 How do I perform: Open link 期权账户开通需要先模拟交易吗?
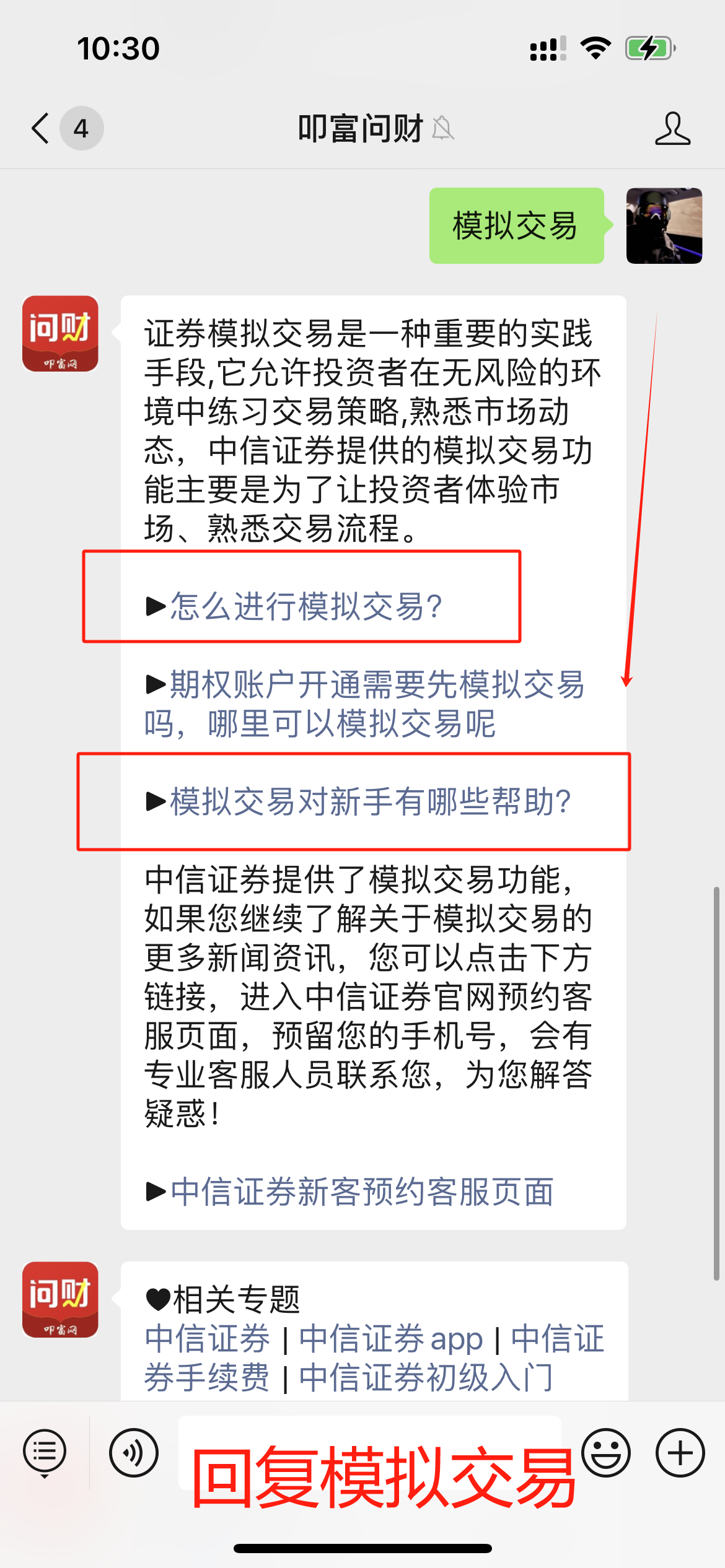pyautogui.click(x=377, y=686)
